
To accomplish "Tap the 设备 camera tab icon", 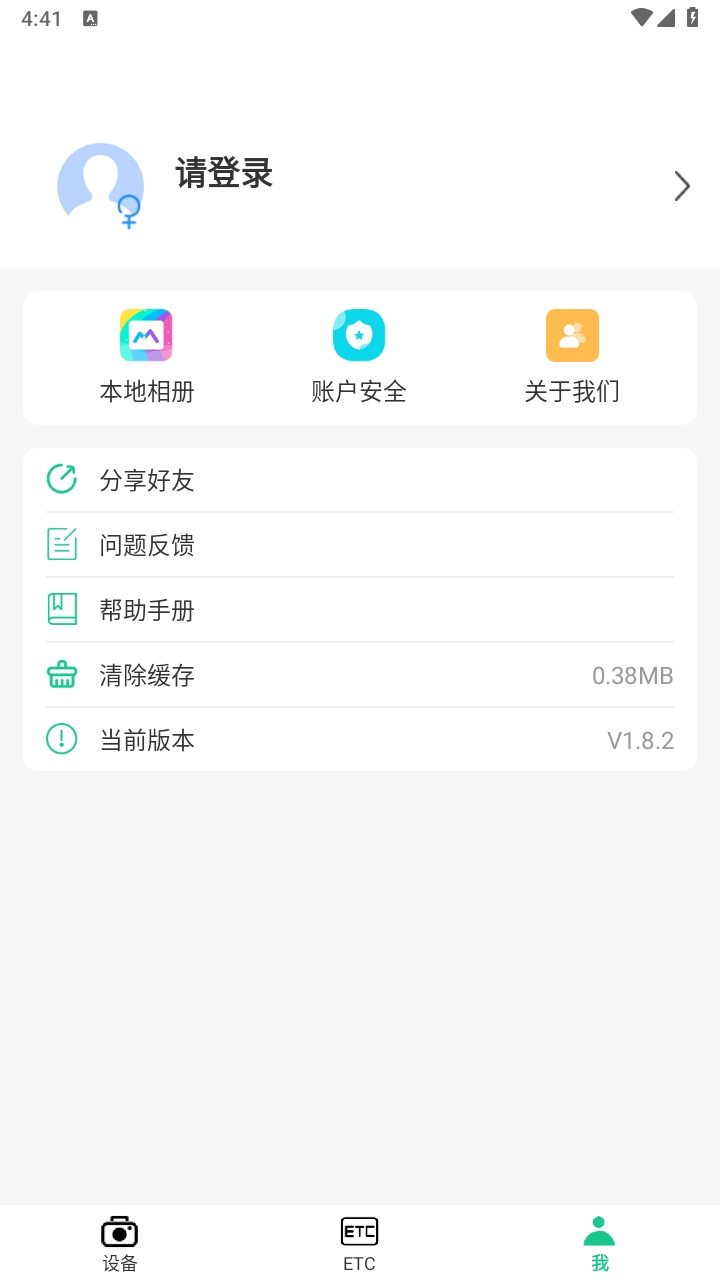I will (119, 1230).
